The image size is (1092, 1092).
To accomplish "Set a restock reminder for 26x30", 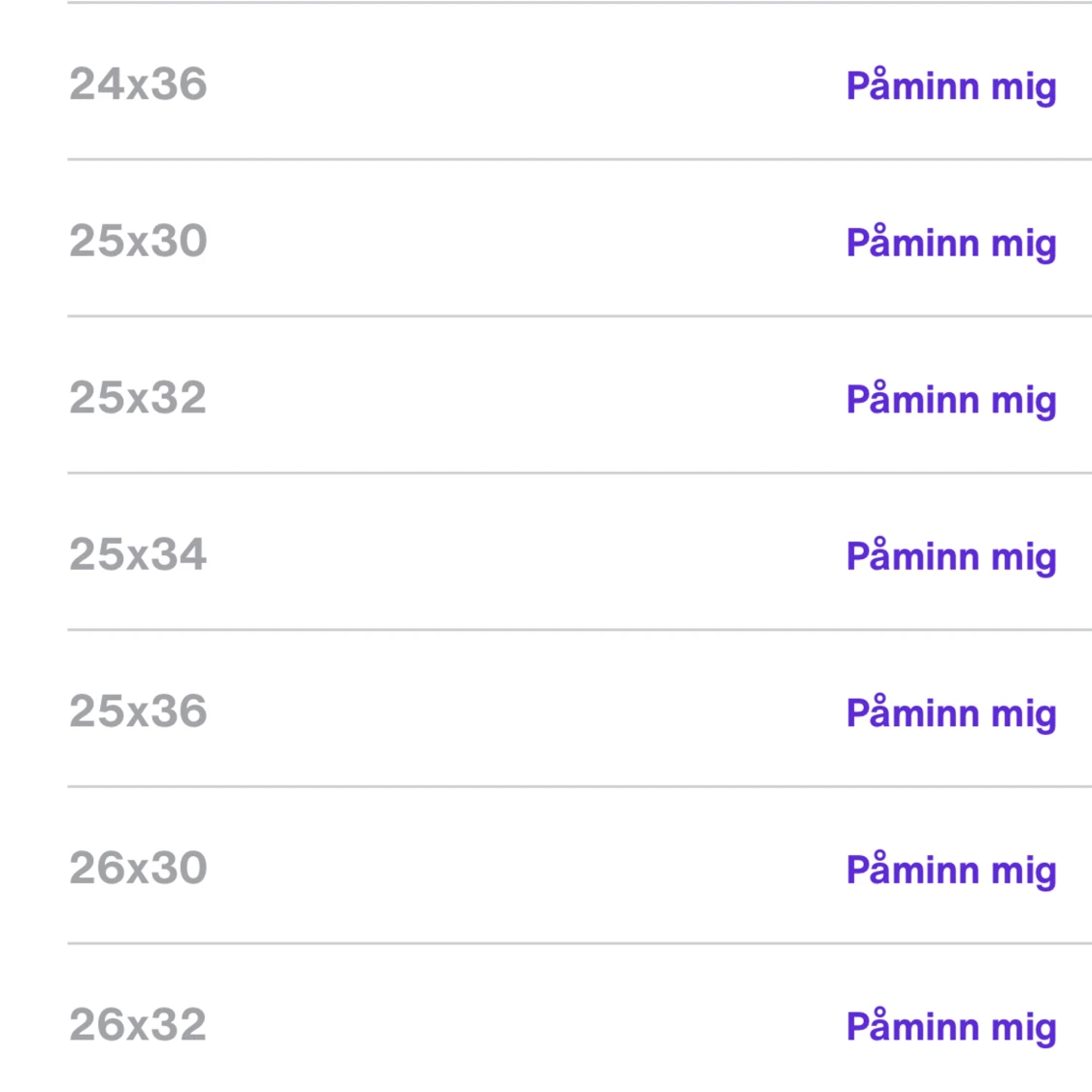I will pyautogui.click(x=950, y=870).
